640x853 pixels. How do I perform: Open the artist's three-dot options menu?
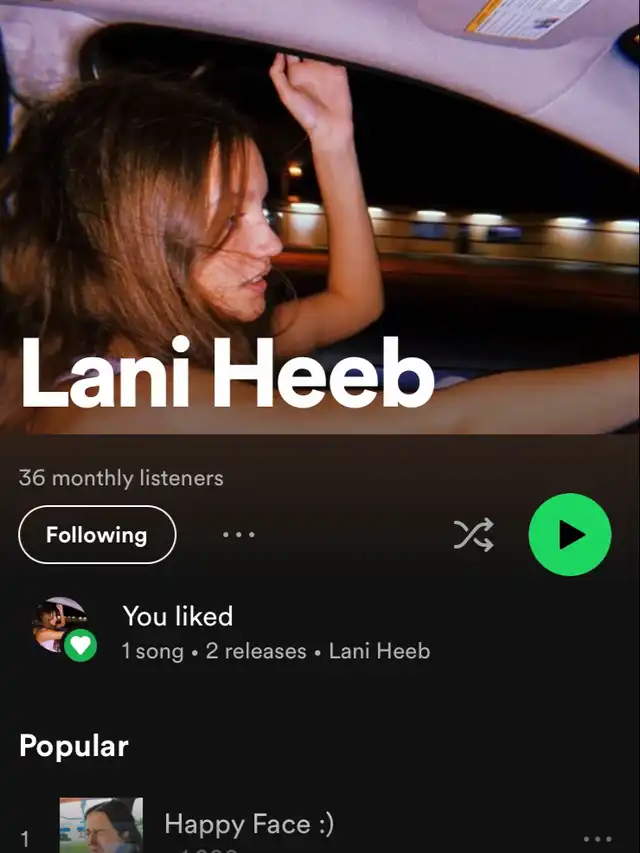tap(239, 535)
